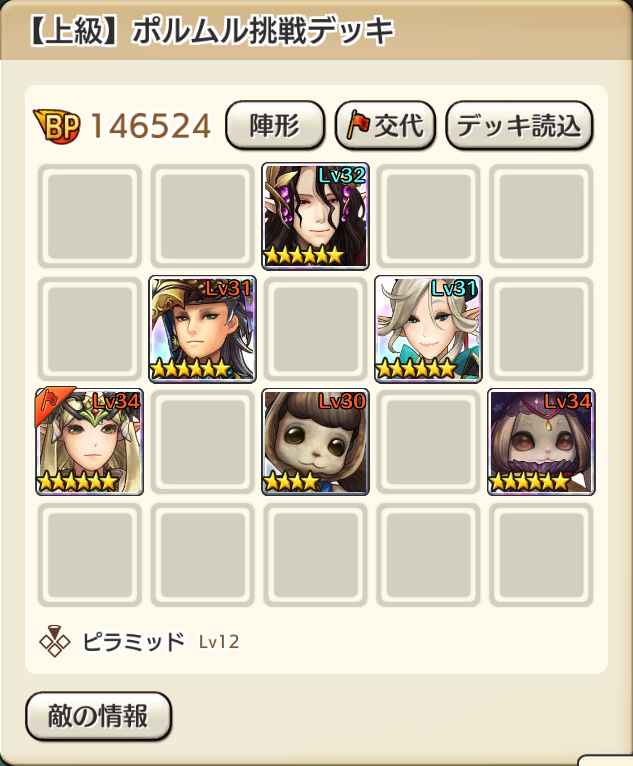Select the Lv34 purple-hooded doll character
The height and width of the screenshot is (766, 633).
(x=541, y=442)
